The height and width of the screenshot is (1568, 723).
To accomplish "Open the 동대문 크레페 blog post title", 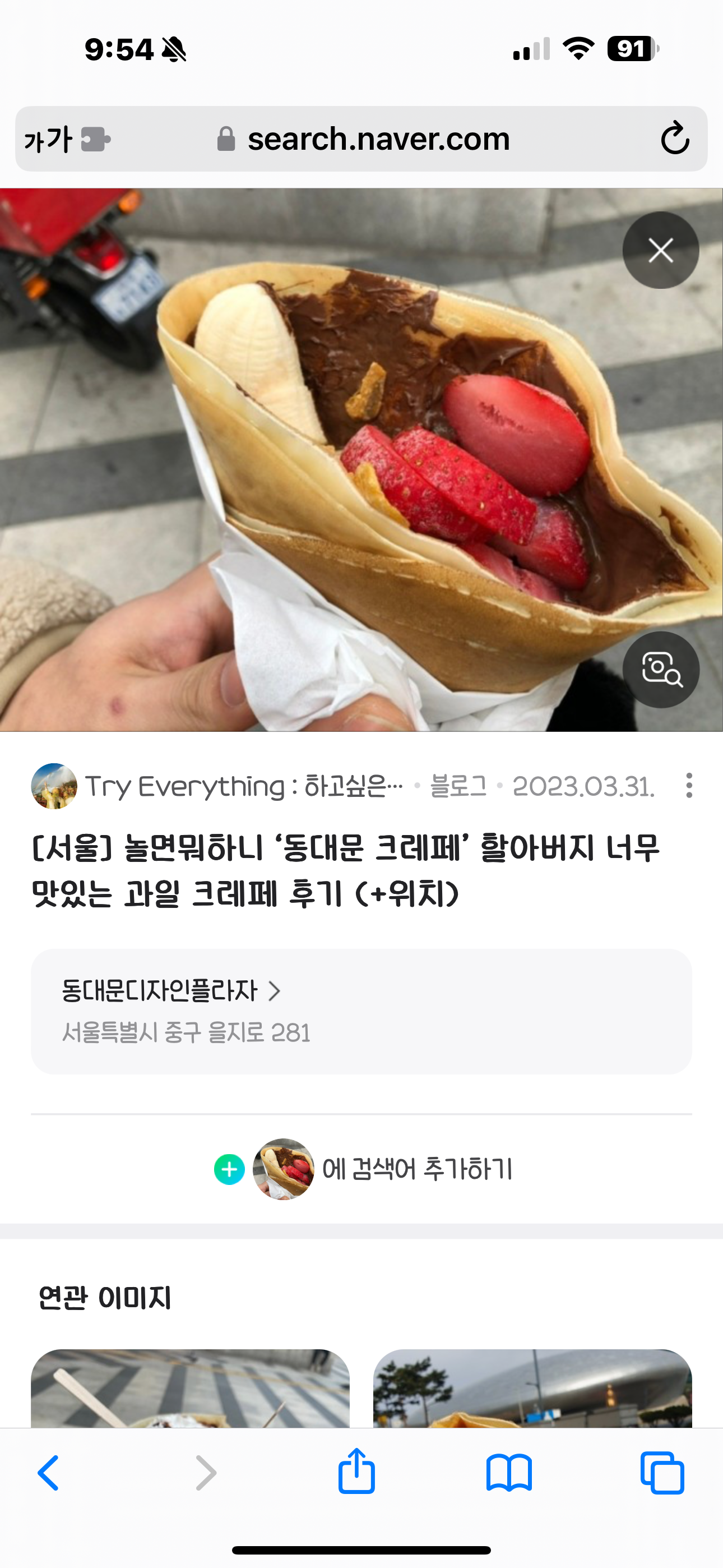I will click(346, 870).
